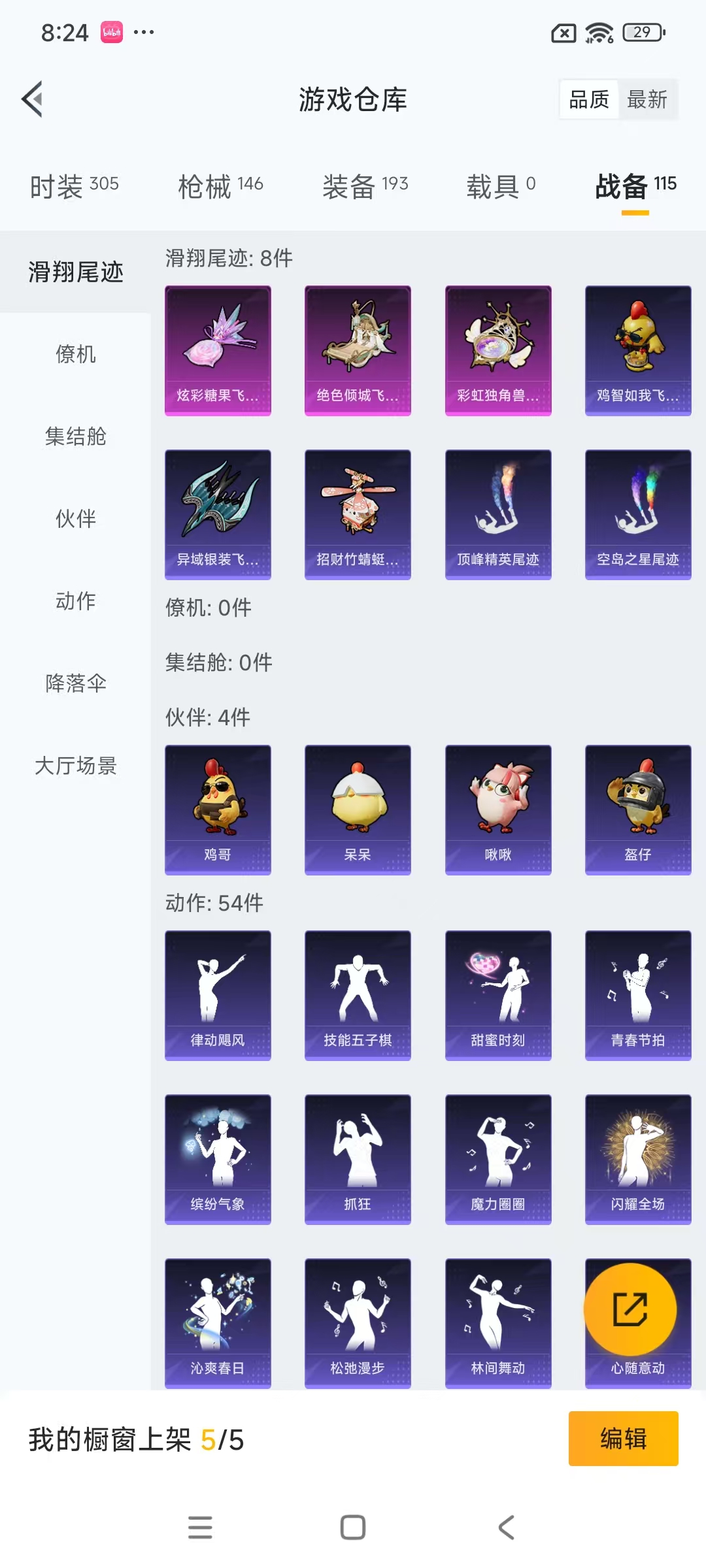The width and height of the screenshot is (706, 1568).
Task: Tap the 啾啾 pink companion thumbnail
Action: (x=497, y=809)
